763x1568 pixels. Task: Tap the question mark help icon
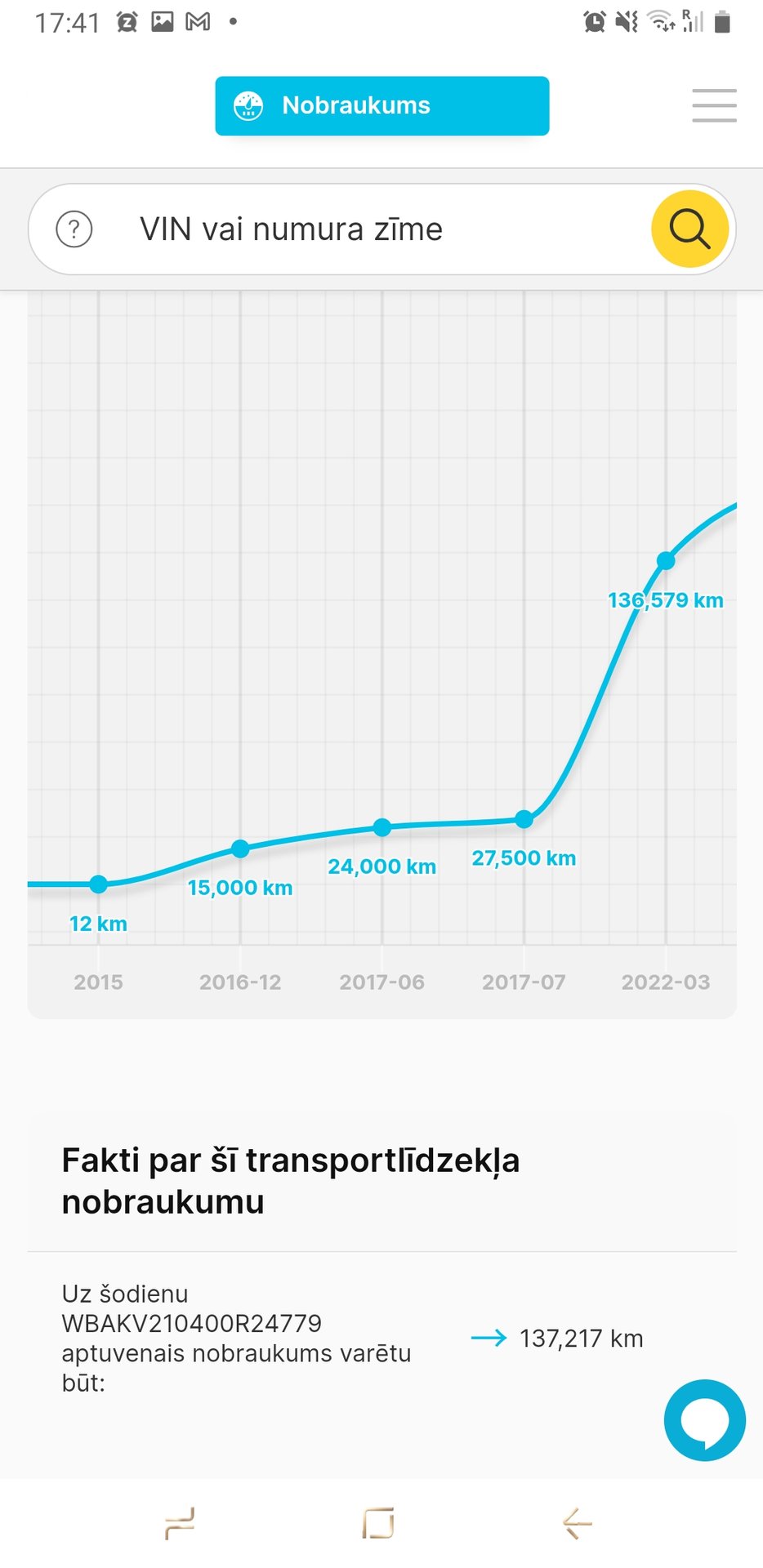coord(74,229)
